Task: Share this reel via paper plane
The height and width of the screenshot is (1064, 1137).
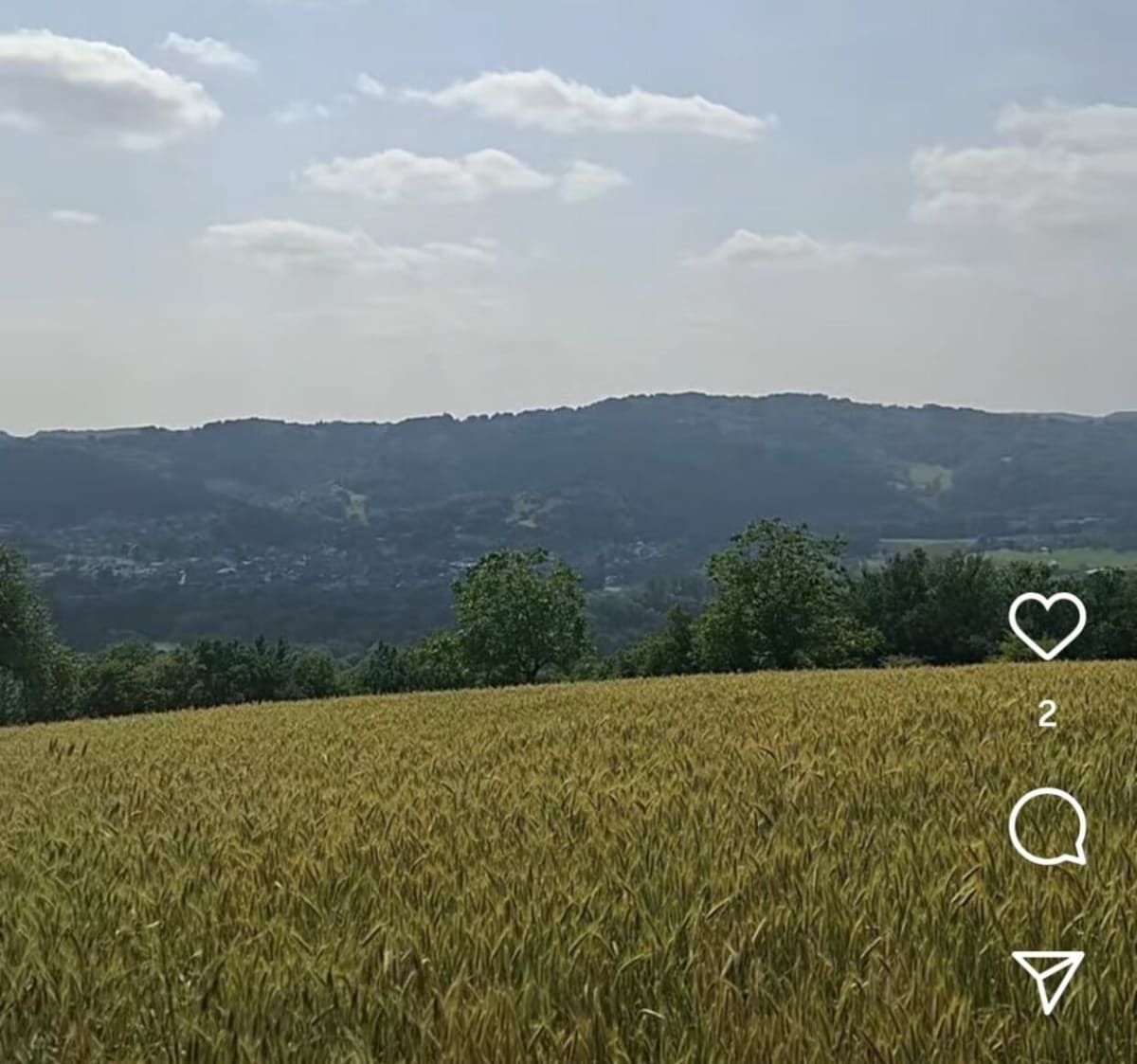Action: coord(1047,980)
